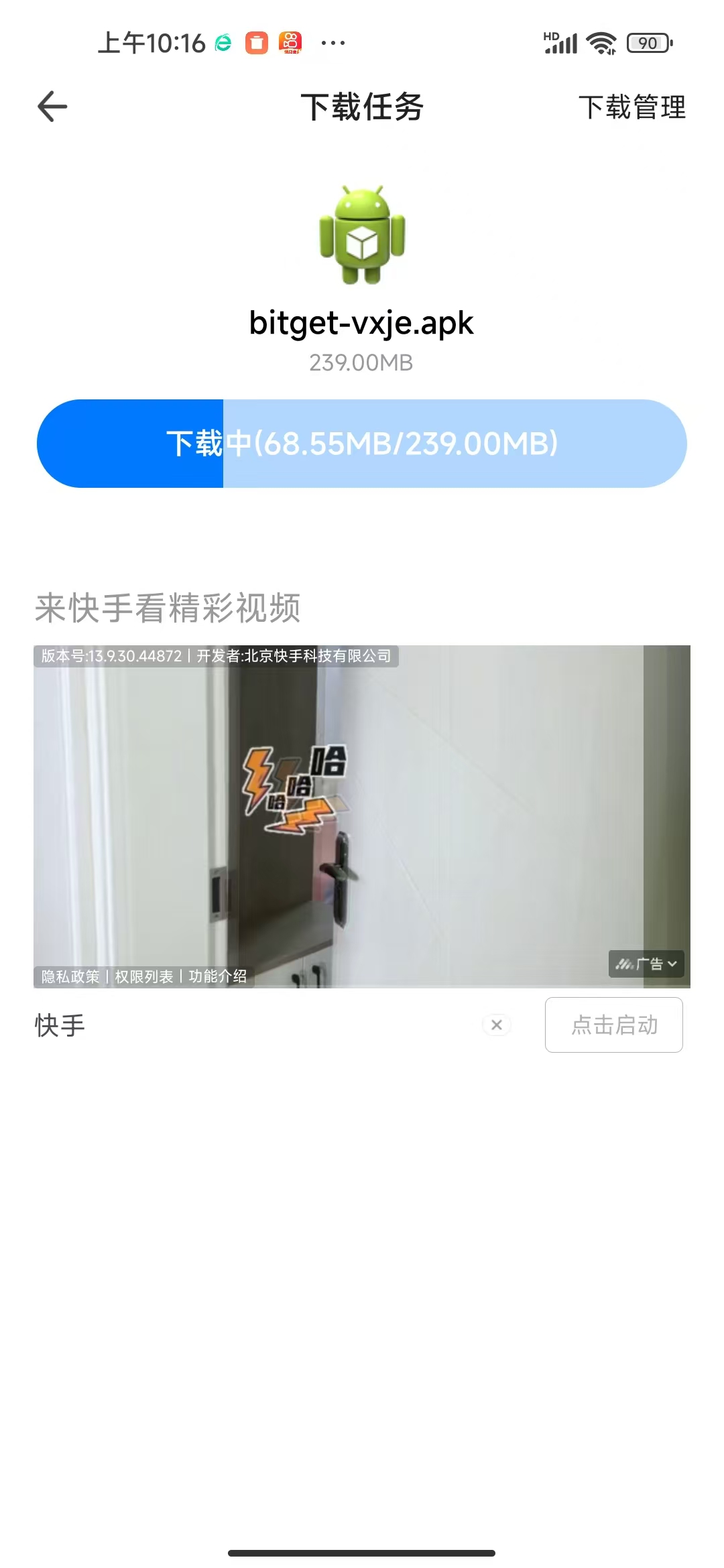The width and height of the screenshot is (724, 1568).
Task: Go back using the arrow icon
Action: click(52, 107)
